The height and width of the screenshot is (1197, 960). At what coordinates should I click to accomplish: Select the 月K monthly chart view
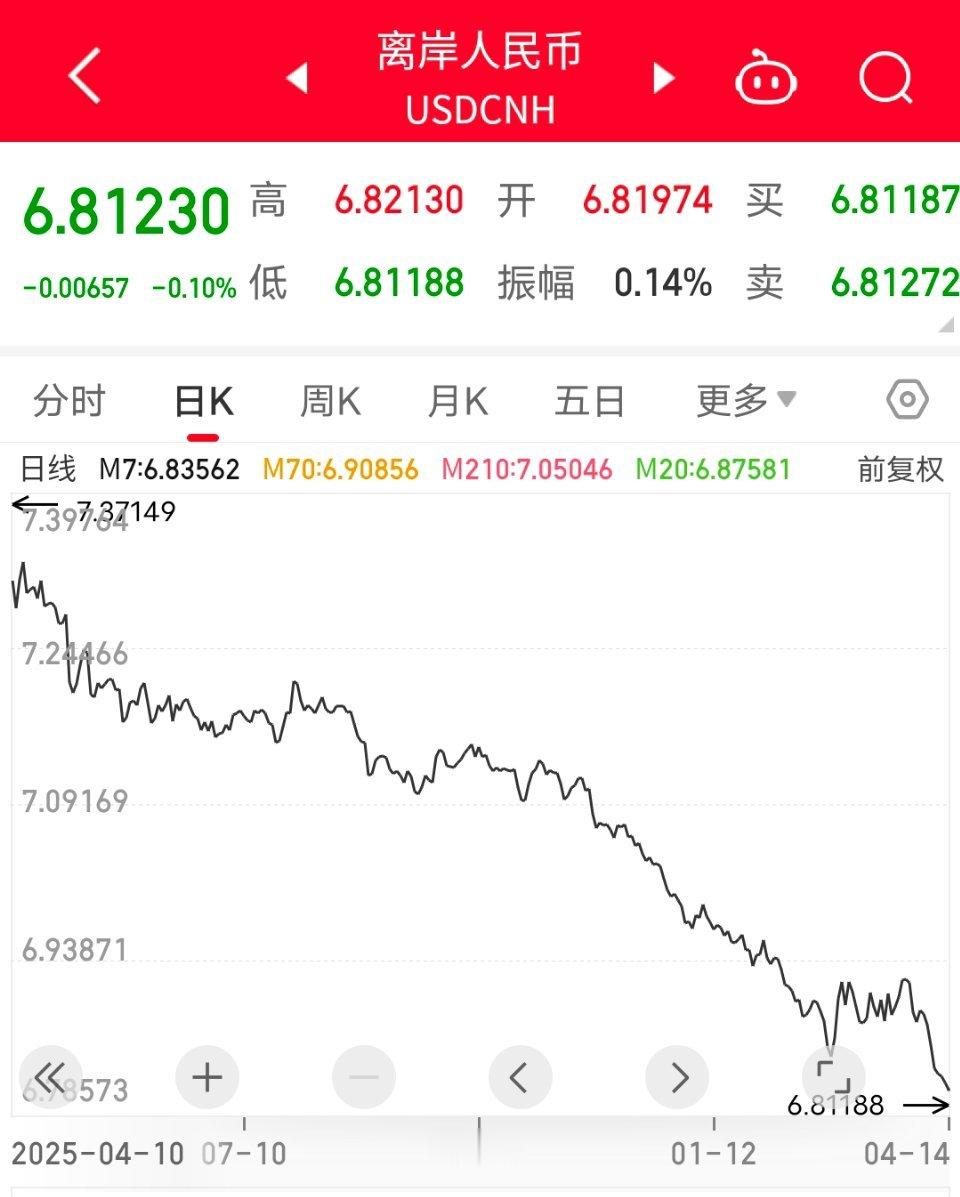pyautogui.click(x=457, y=400)
